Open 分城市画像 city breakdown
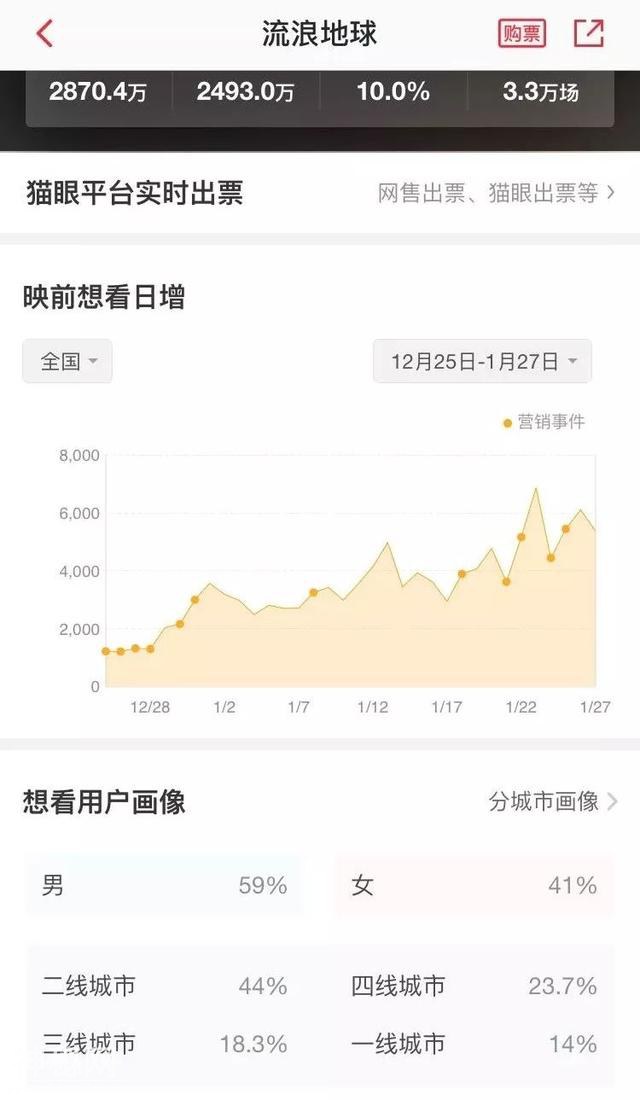640x1100 pixels. (x=552, y=801)
